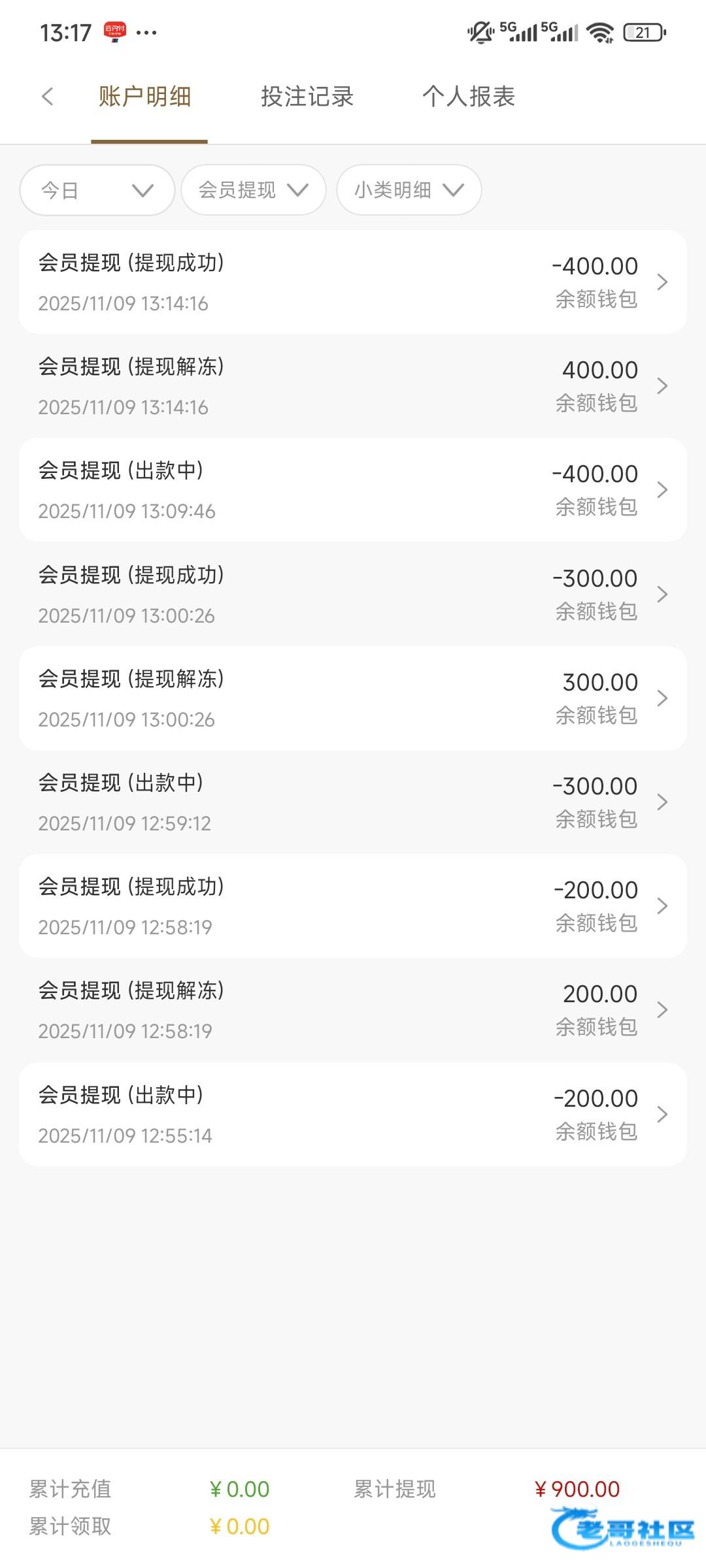Switch to the 投注记录 tab
Screen dimensions: 706x1568
[307, 97]
